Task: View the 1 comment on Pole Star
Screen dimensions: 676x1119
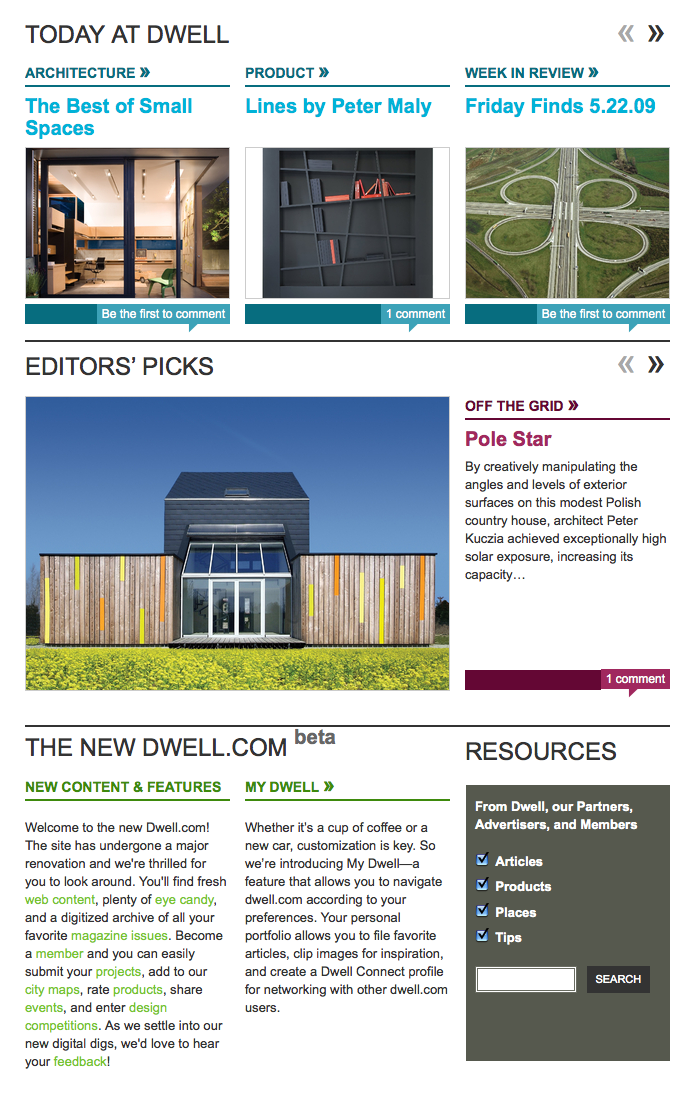Action: pyautogui.click(x=635, y=679)
